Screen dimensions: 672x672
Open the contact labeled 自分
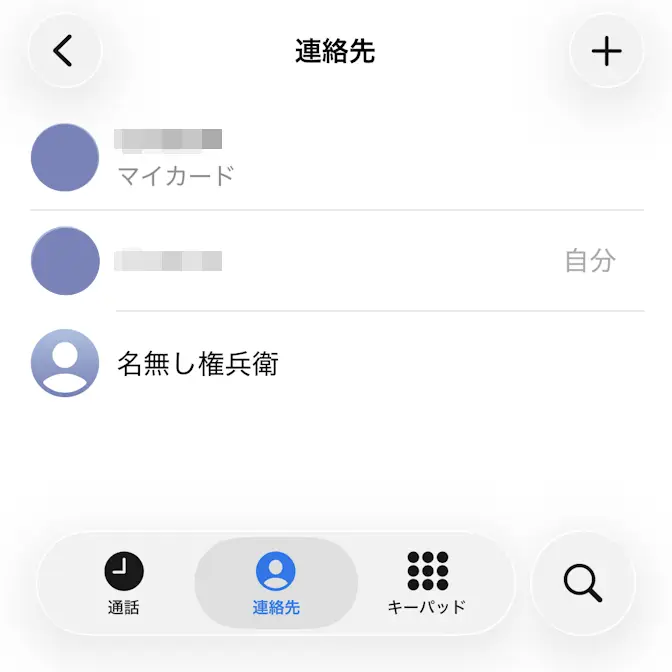click(x=336, y=261)
